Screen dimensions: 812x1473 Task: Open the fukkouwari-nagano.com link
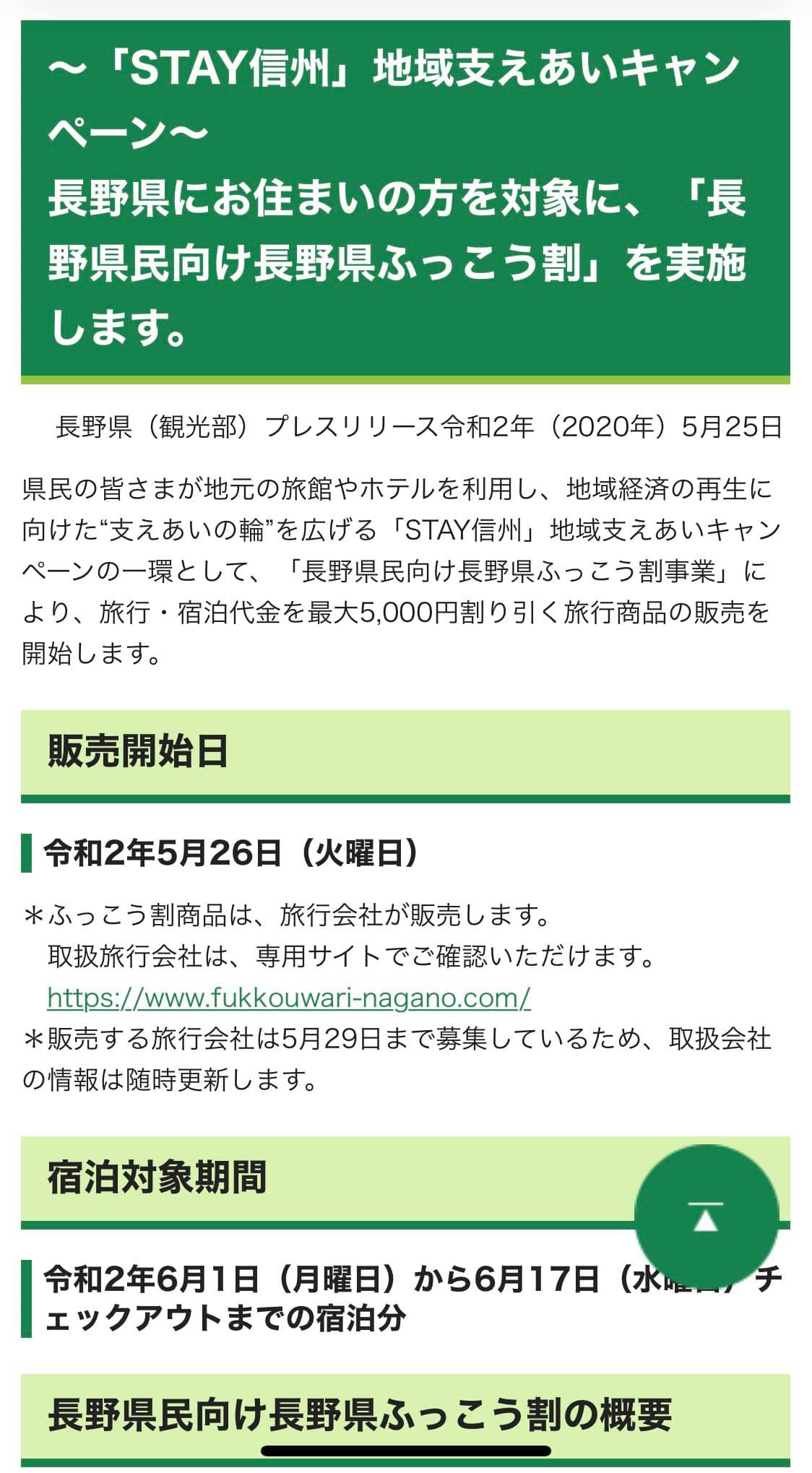pos(289,998)
